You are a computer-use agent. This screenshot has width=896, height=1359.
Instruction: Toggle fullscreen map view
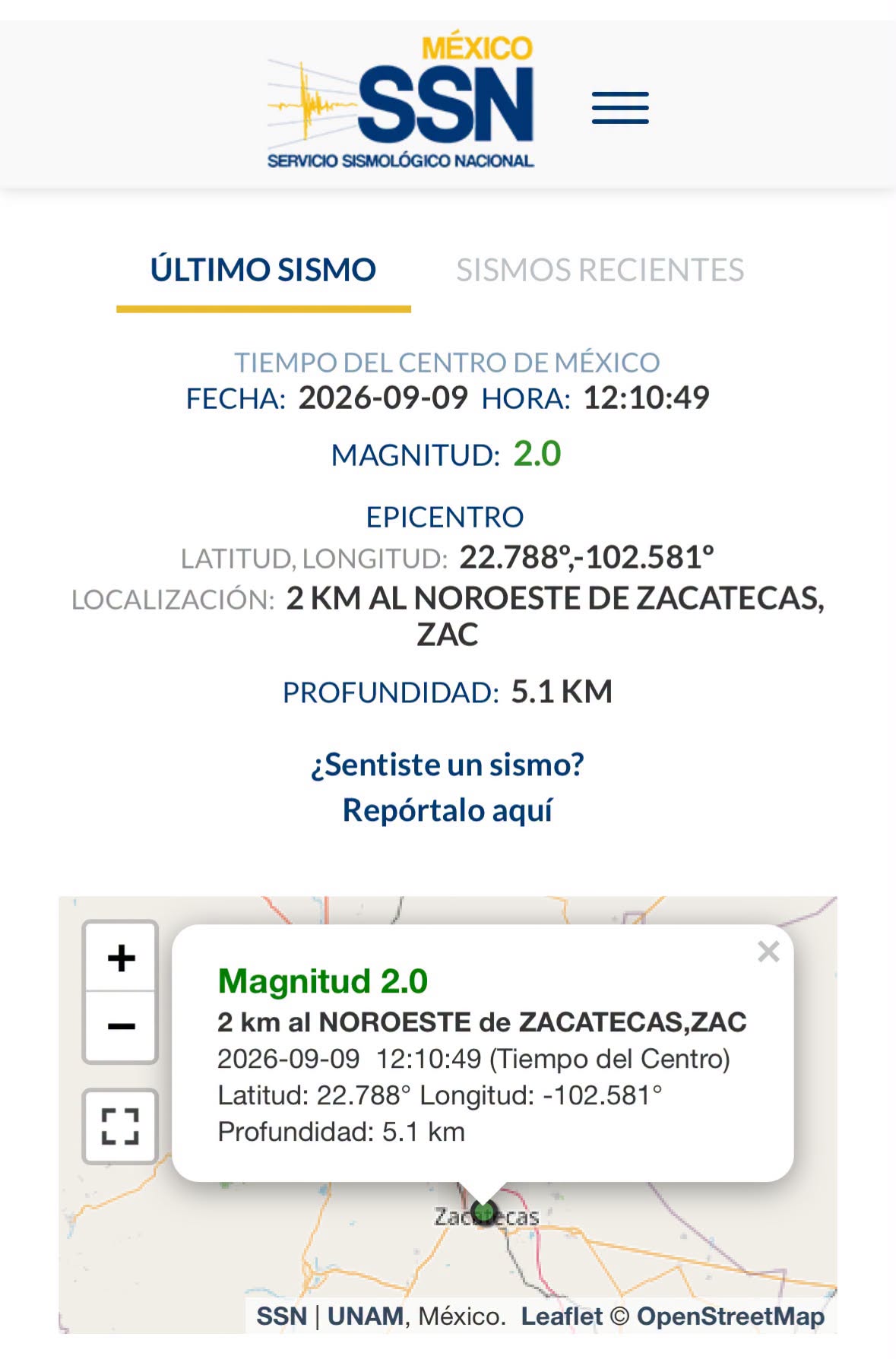click(121, 1126)
